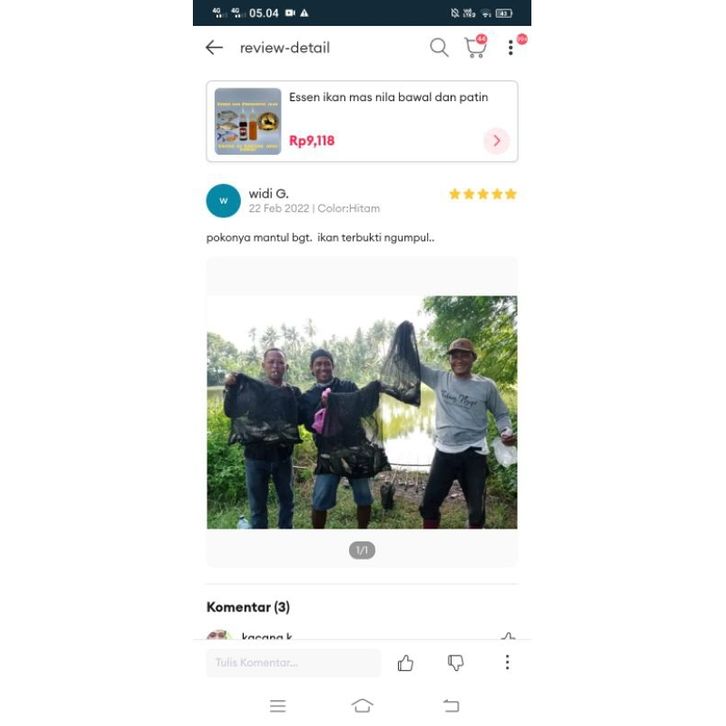Open the shopping cart
726x726 pixels.
click(x=475, y=47)
